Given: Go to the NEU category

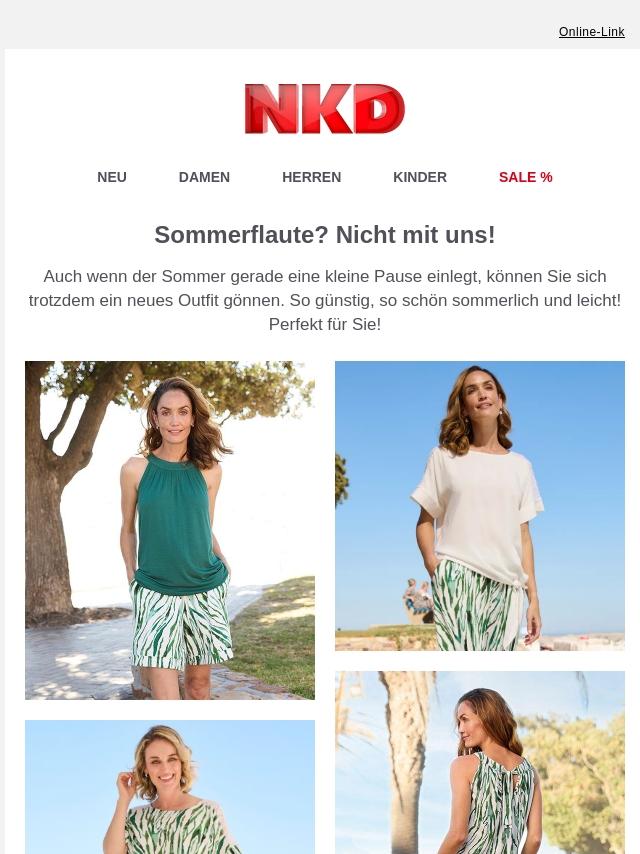Looking at the screenshot, I should click(112, 177).
